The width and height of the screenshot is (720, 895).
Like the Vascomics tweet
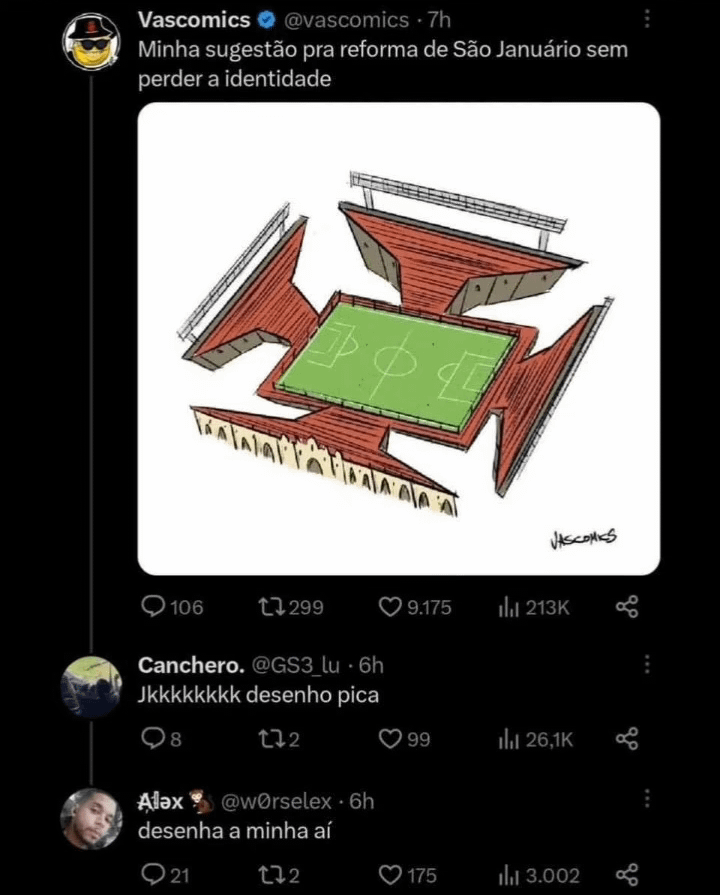390,606
